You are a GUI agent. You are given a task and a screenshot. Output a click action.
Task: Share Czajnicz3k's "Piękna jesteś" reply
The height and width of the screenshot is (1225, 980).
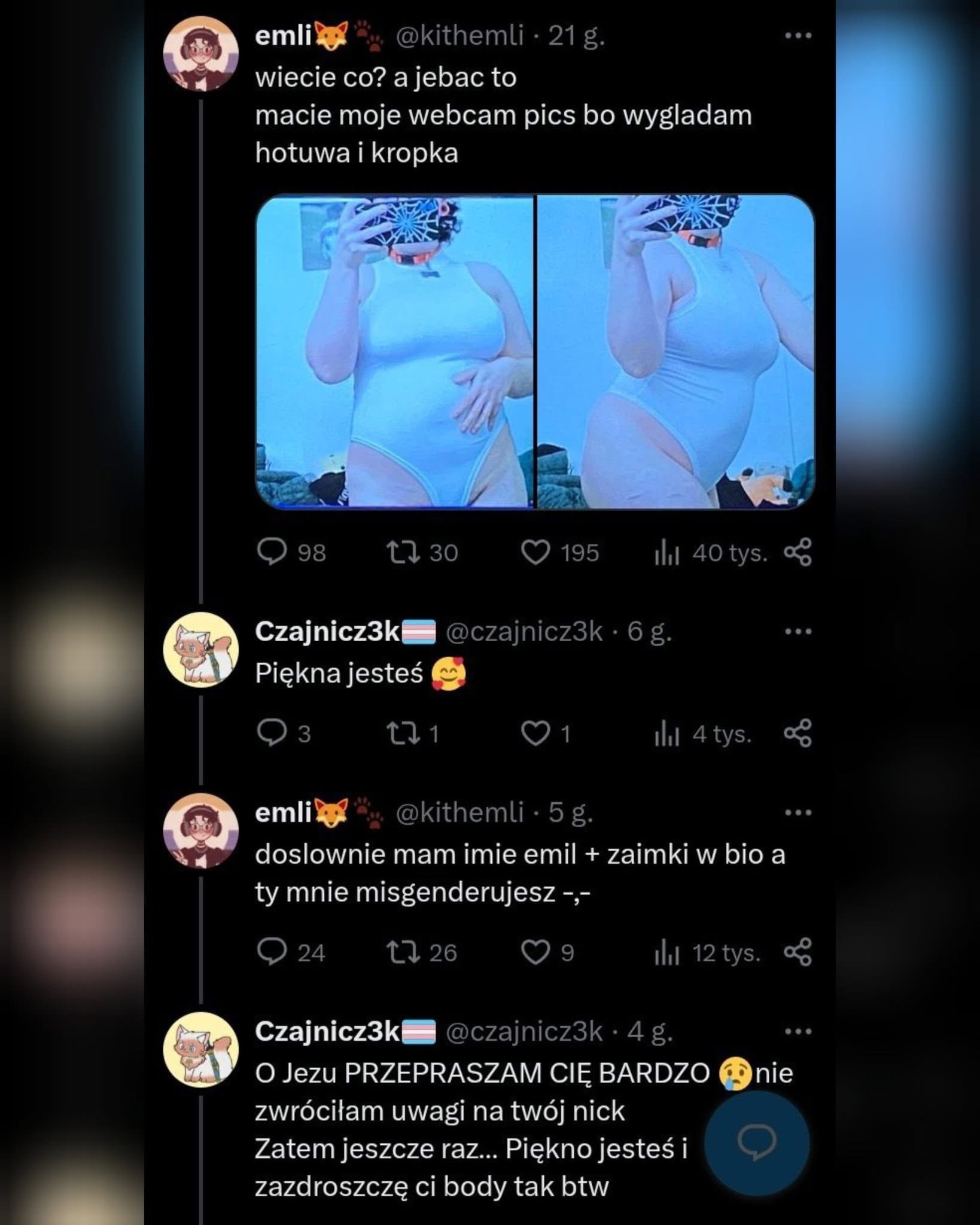pyautogui.click(x=798, y=733)
